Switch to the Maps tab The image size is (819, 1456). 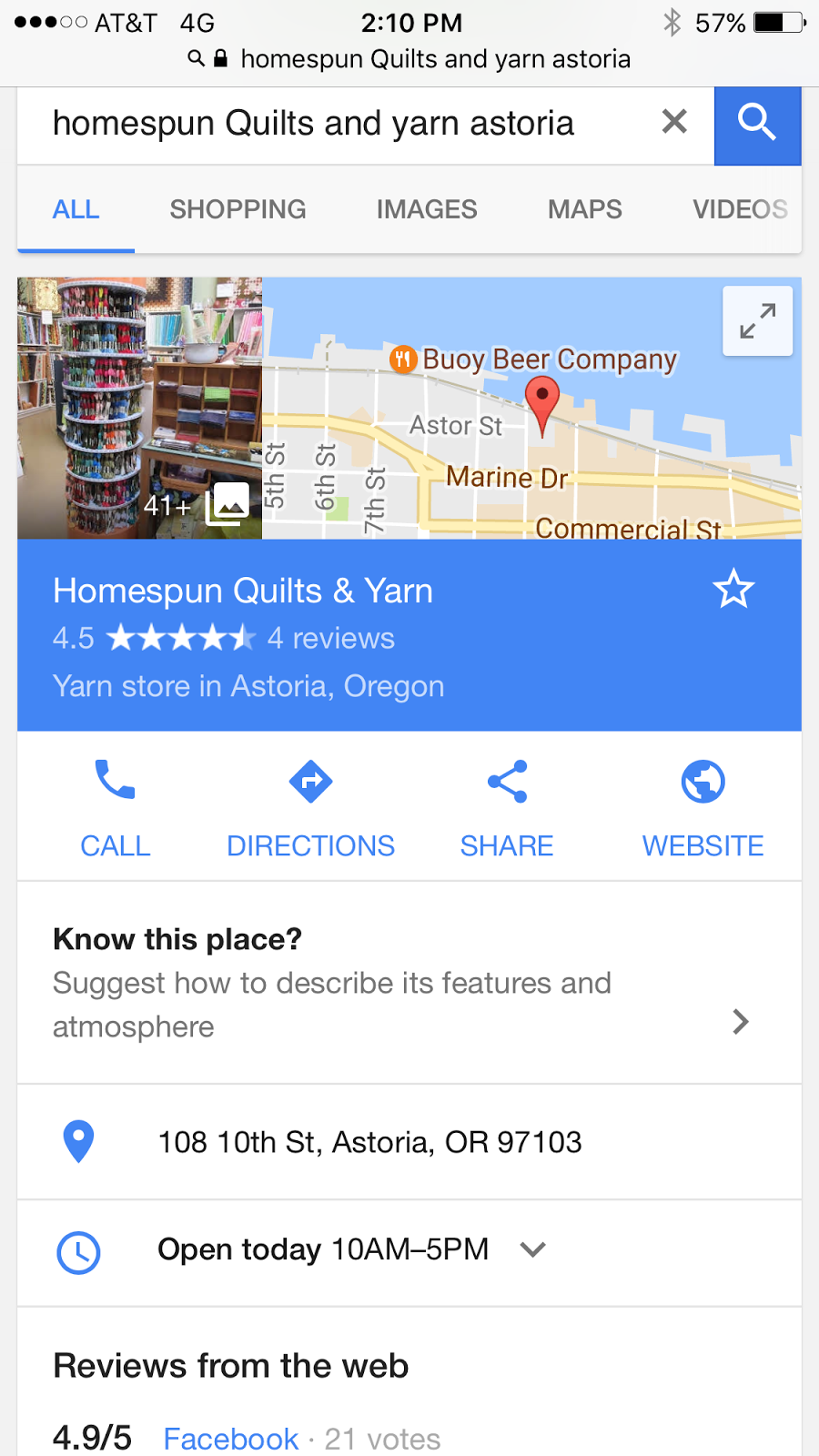click(584, 209)
